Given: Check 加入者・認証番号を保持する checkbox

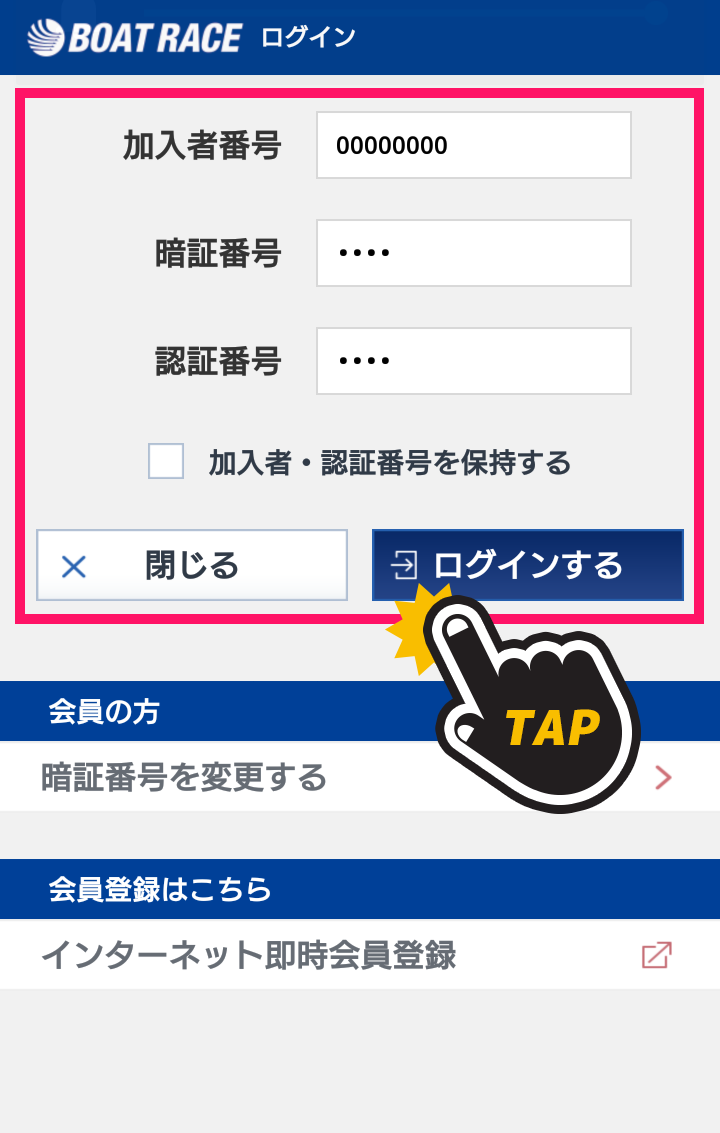Looking at the screenshot, I should click(166, 462).
